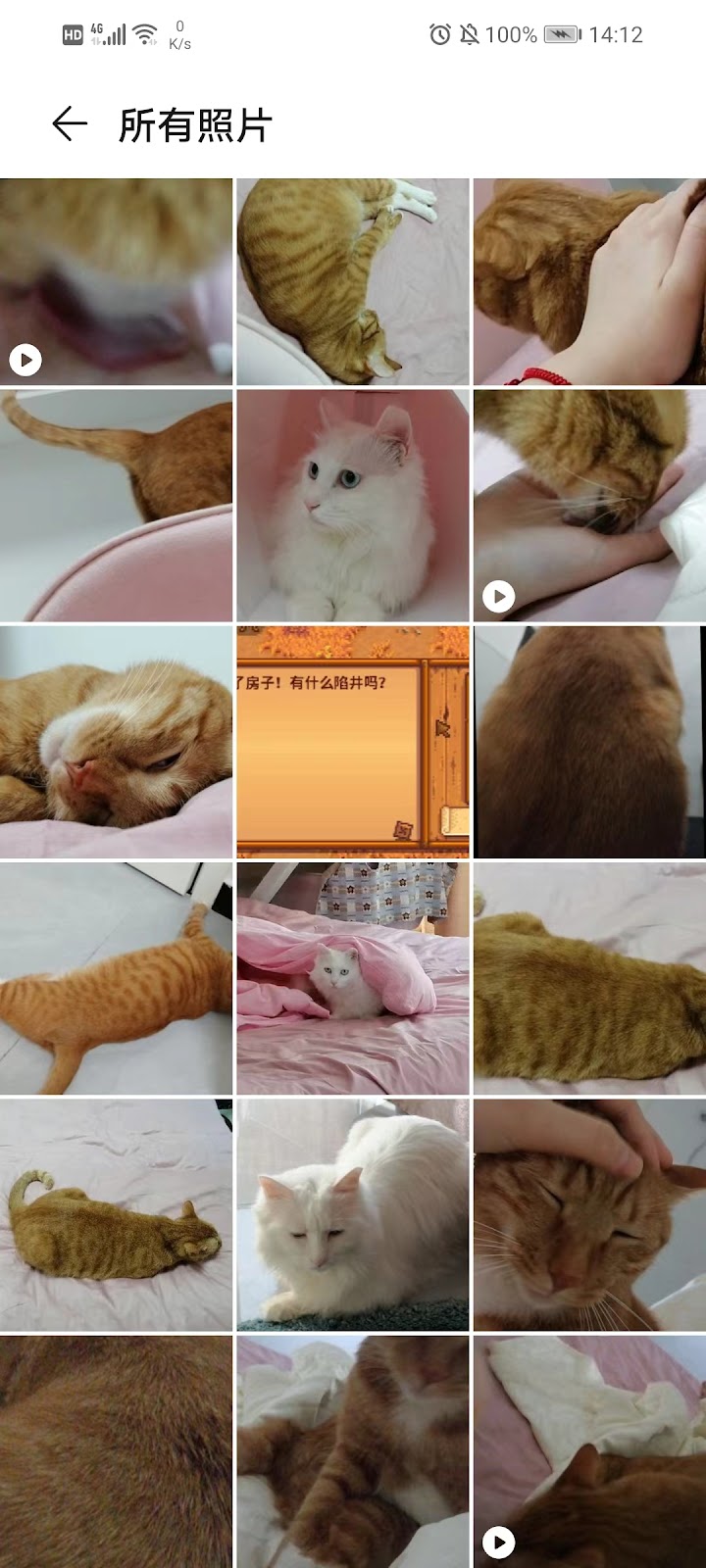Viewport: 706px width, 1568px height.
Task: Open photo of tabby back on white sheet
Action: [x=589, y=978]
